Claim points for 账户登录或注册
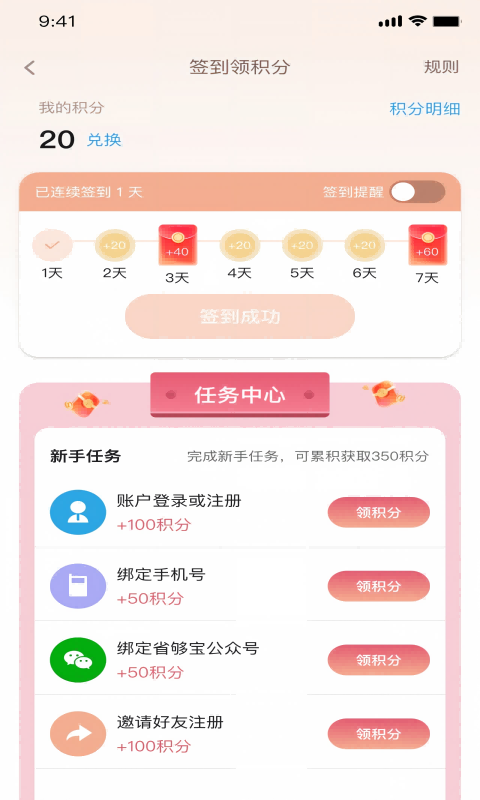The width and height of the screenshot is (480, 800). point(378,512)
